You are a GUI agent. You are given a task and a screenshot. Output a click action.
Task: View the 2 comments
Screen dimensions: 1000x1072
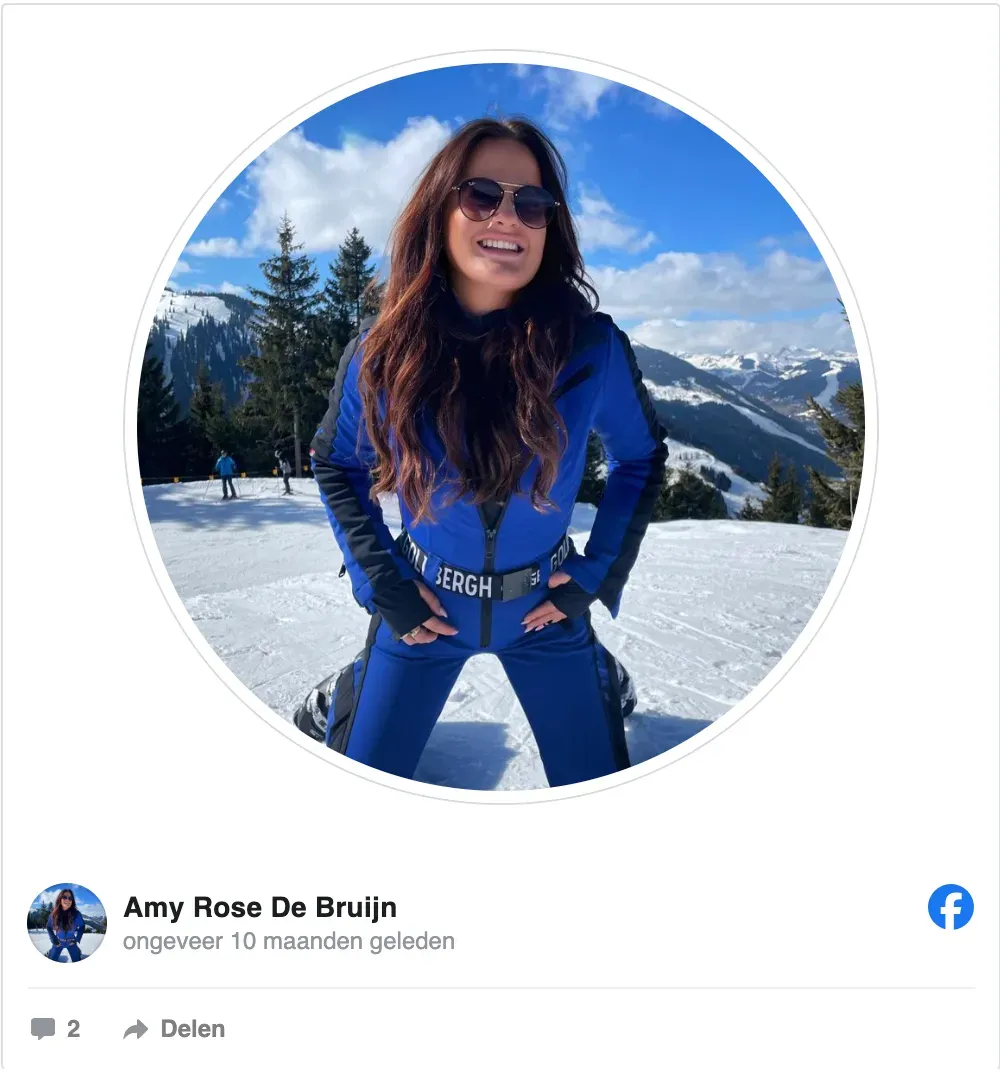55,1029
